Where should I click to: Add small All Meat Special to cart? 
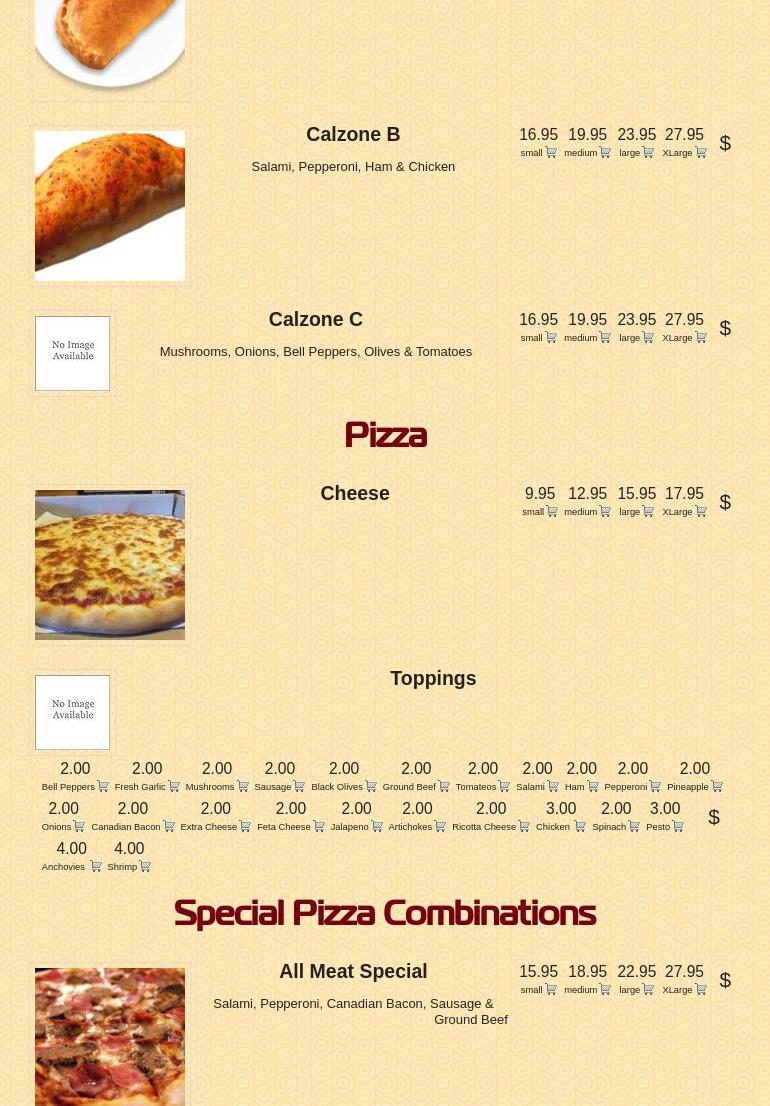pos(551,989)
